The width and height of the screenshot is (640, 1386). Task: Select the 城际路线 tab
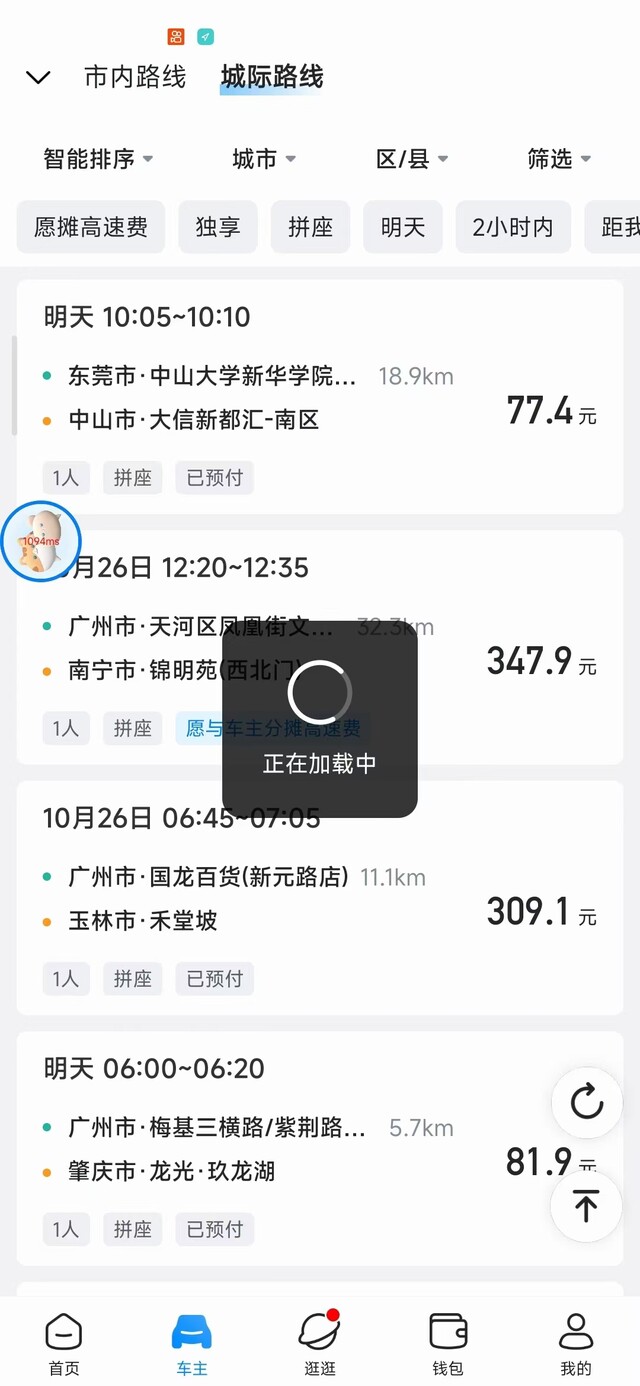[272, 77]
